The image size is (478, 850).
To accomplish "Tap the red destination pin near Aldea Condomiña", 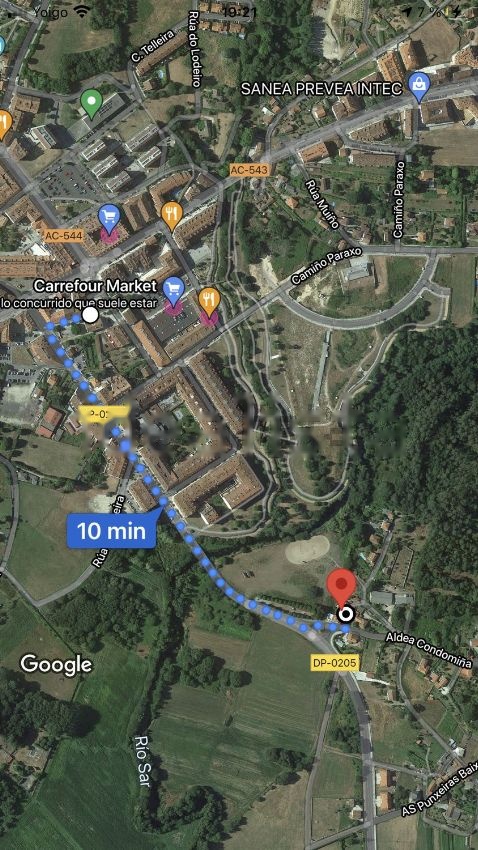I will [341, 589].
